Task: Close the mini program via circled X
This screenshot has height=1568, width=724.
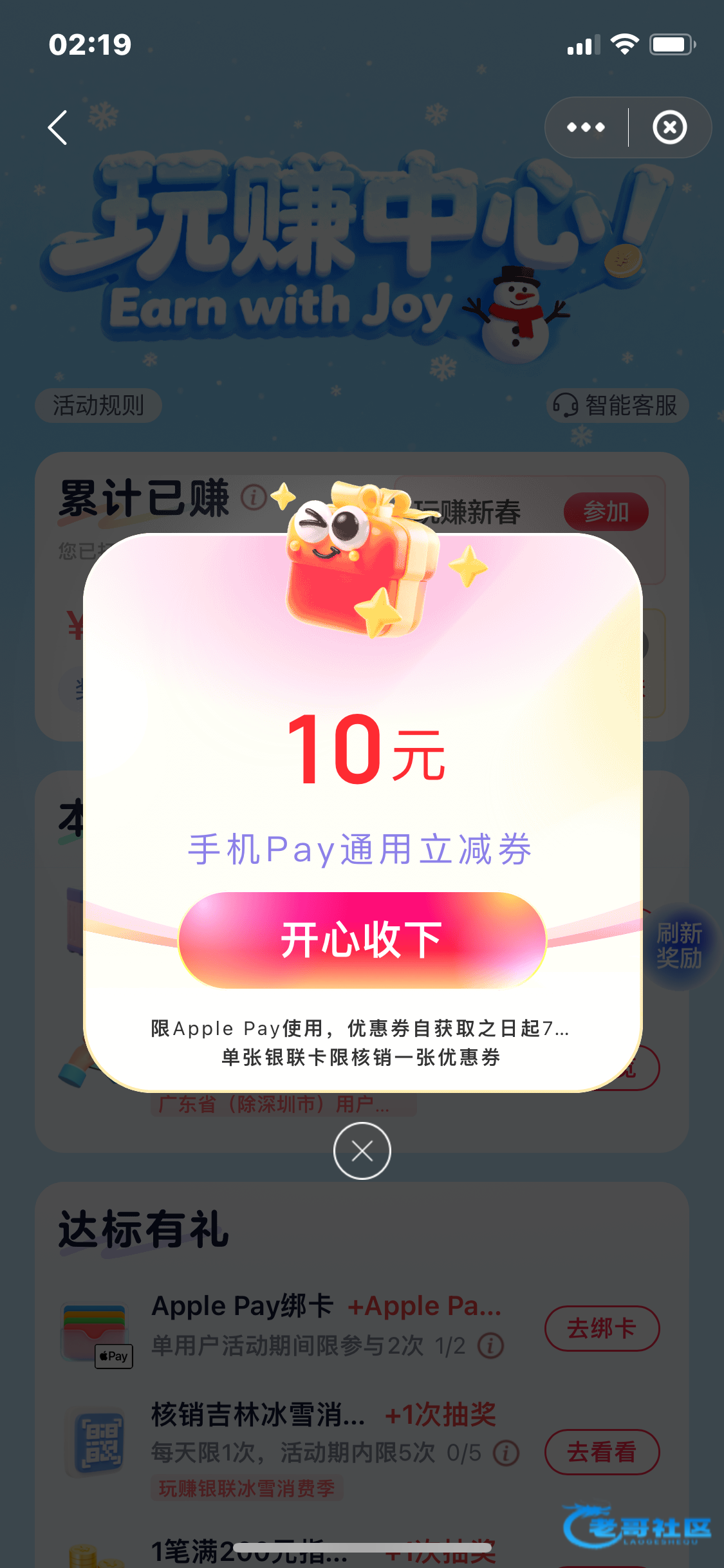Action: 669,127
